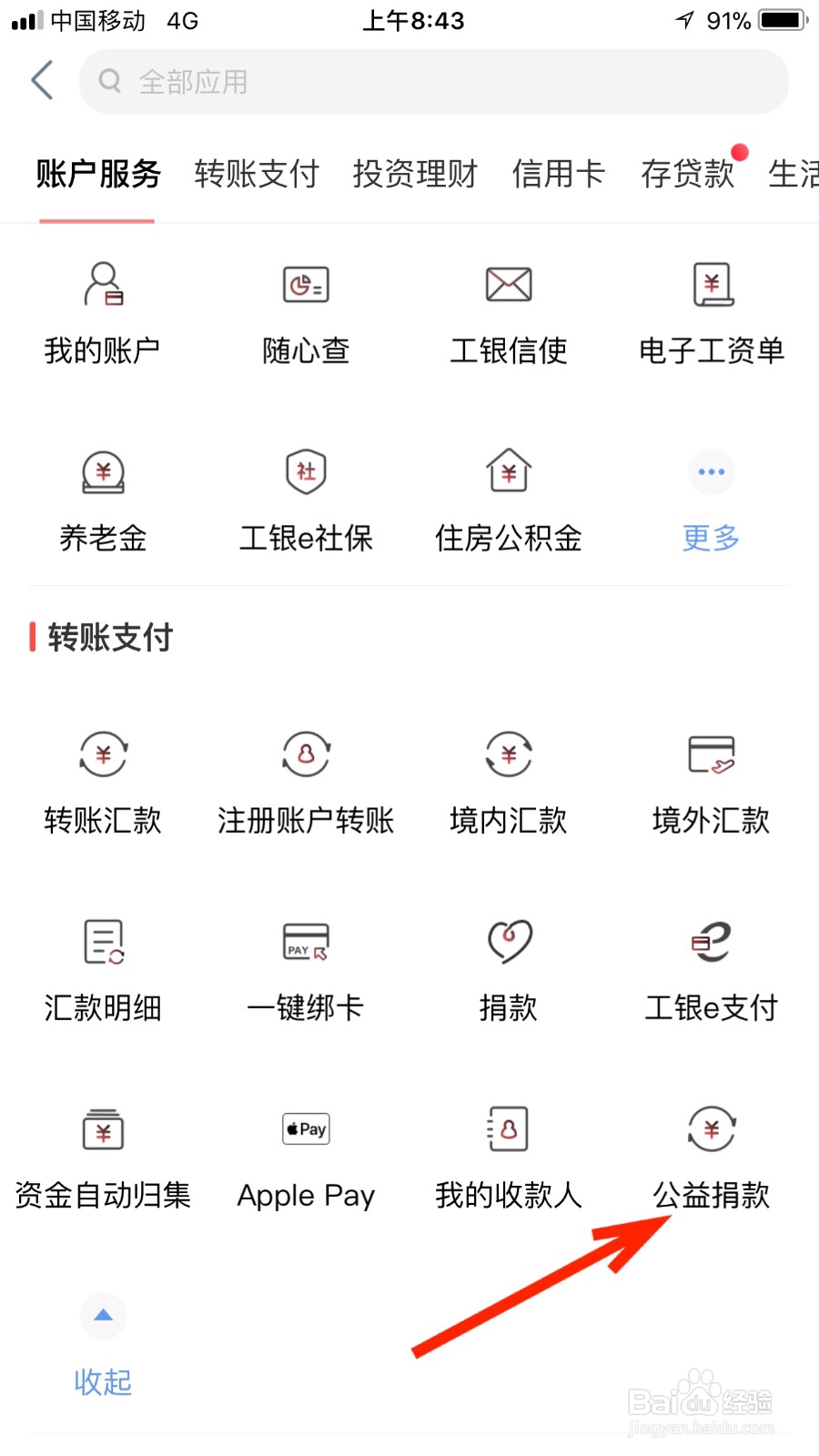View 汇款明细
This screenshot has width=819, height=1456.
pyautogui.click(x=103, y=971)
